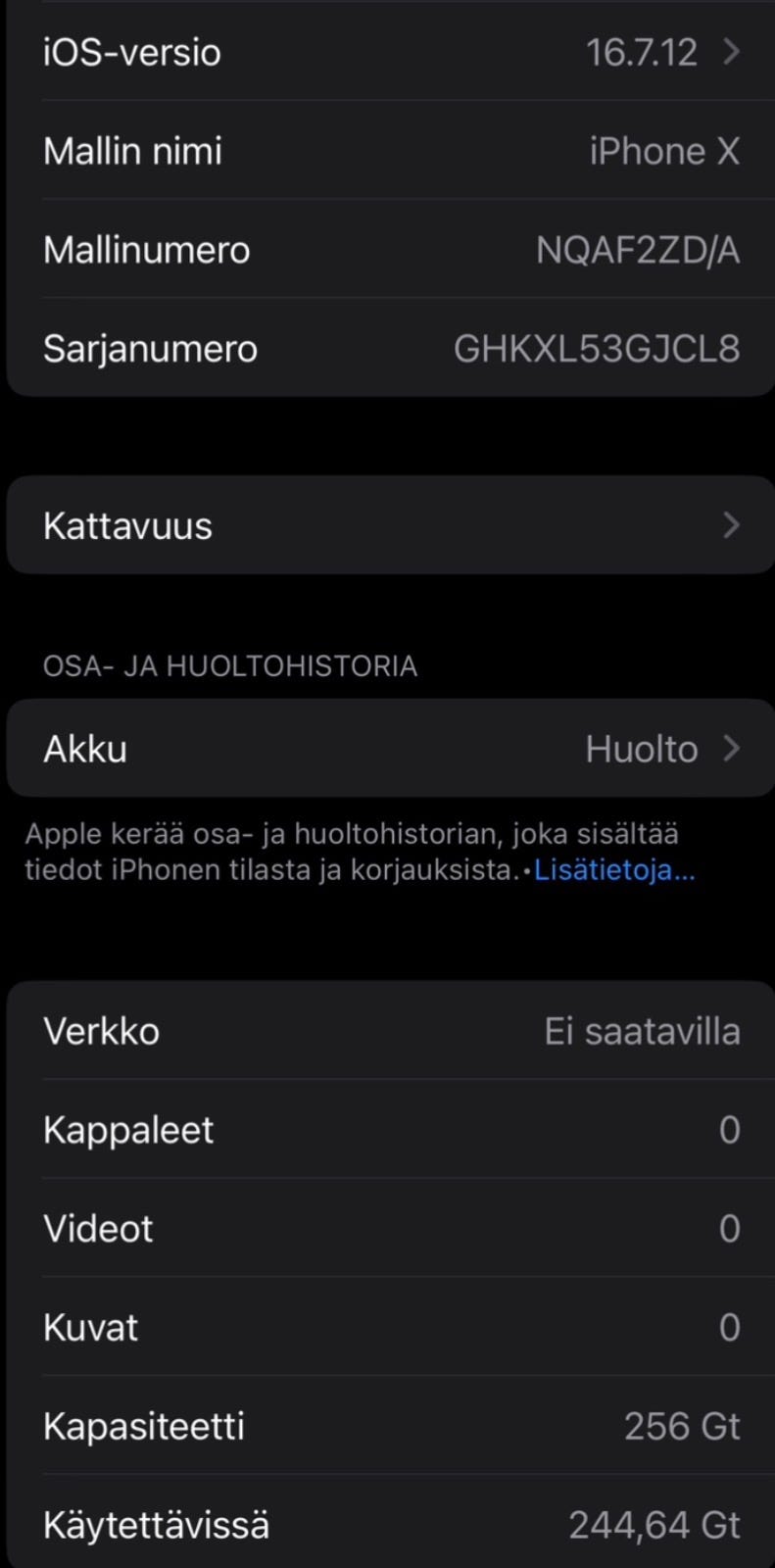The width and height of the screenshot is (775, 1568).
Task: Select the Käytettävissä available storage row
Action: coord(387,1524)
